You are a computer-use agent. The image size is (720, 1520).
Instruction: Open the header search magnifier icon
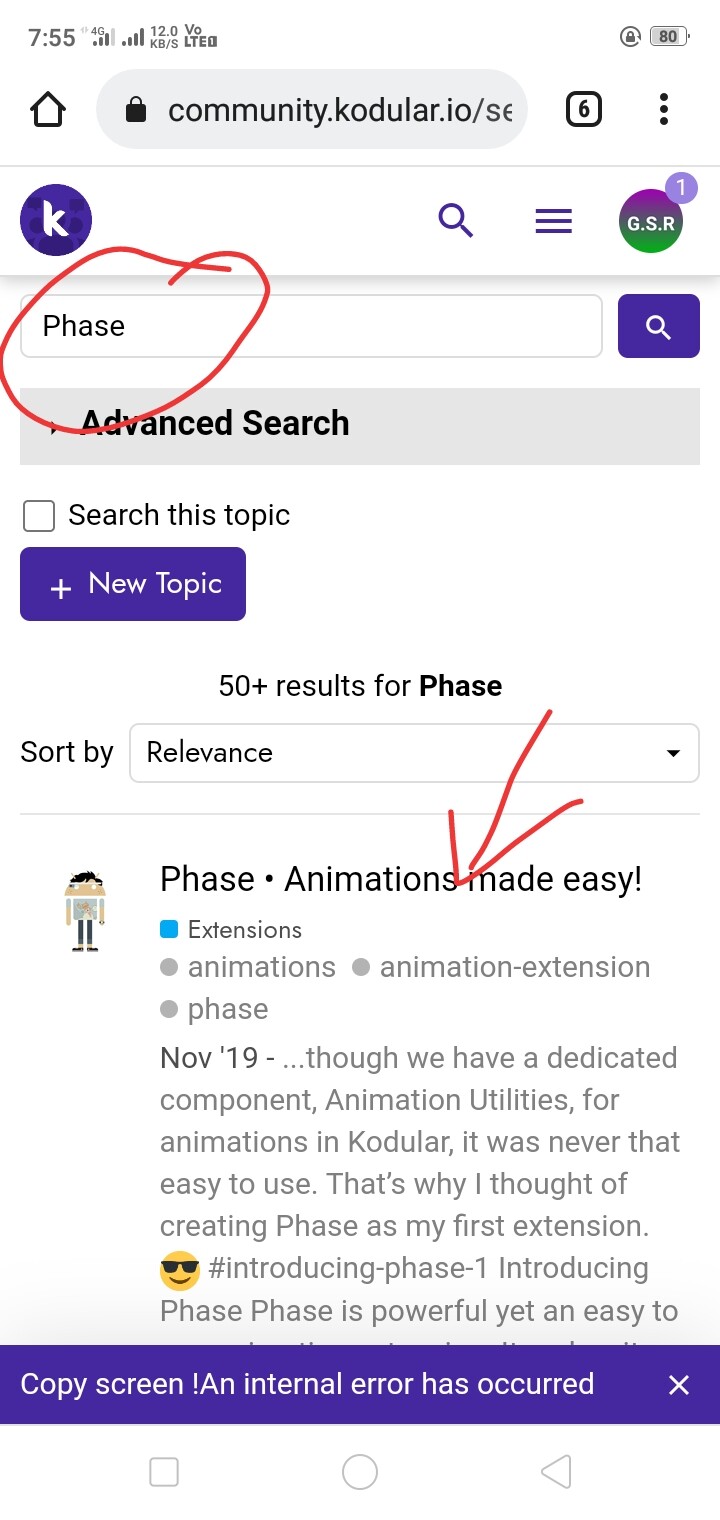[456, 219]
